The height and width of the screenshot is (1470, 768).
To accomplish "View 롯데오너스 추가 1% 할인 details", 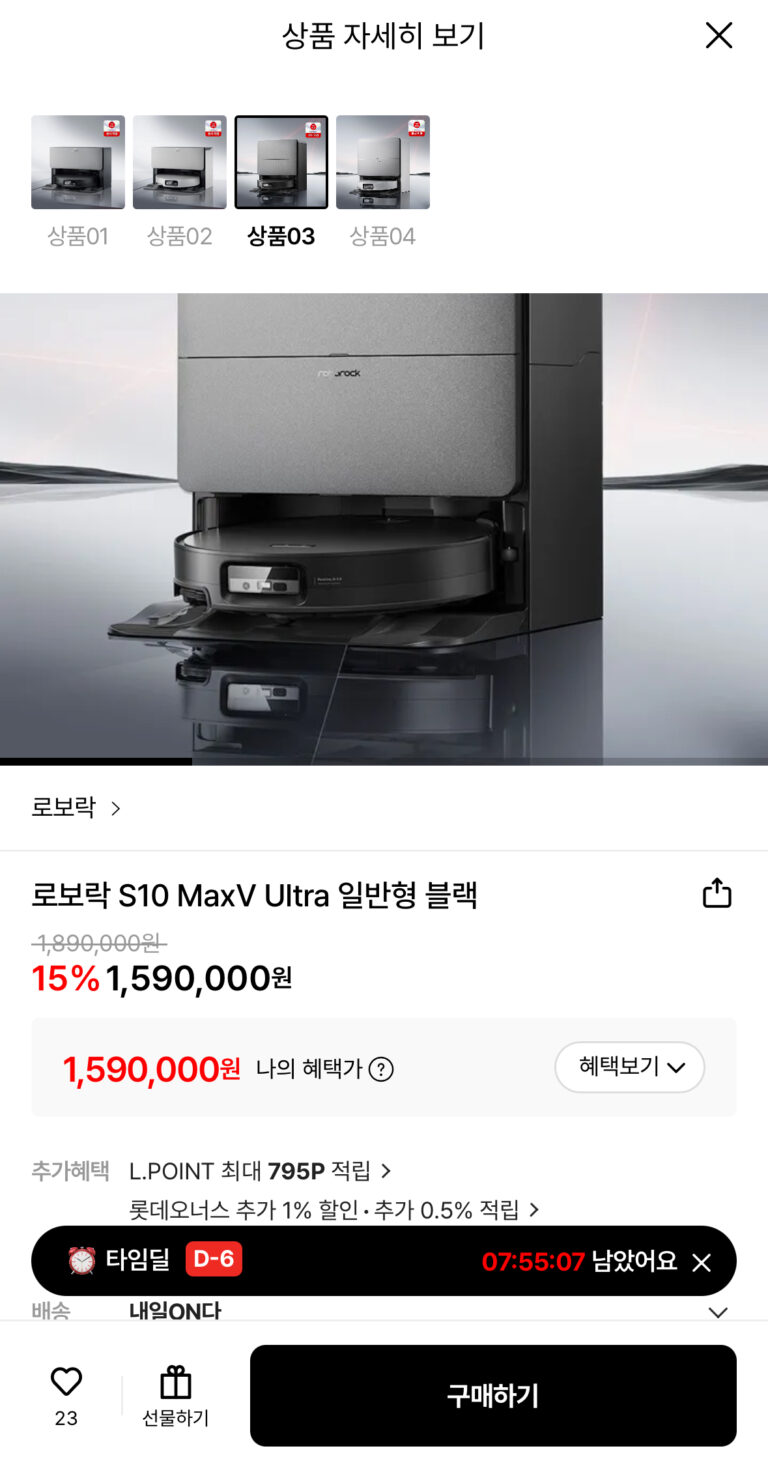I will coord(334,1210).
